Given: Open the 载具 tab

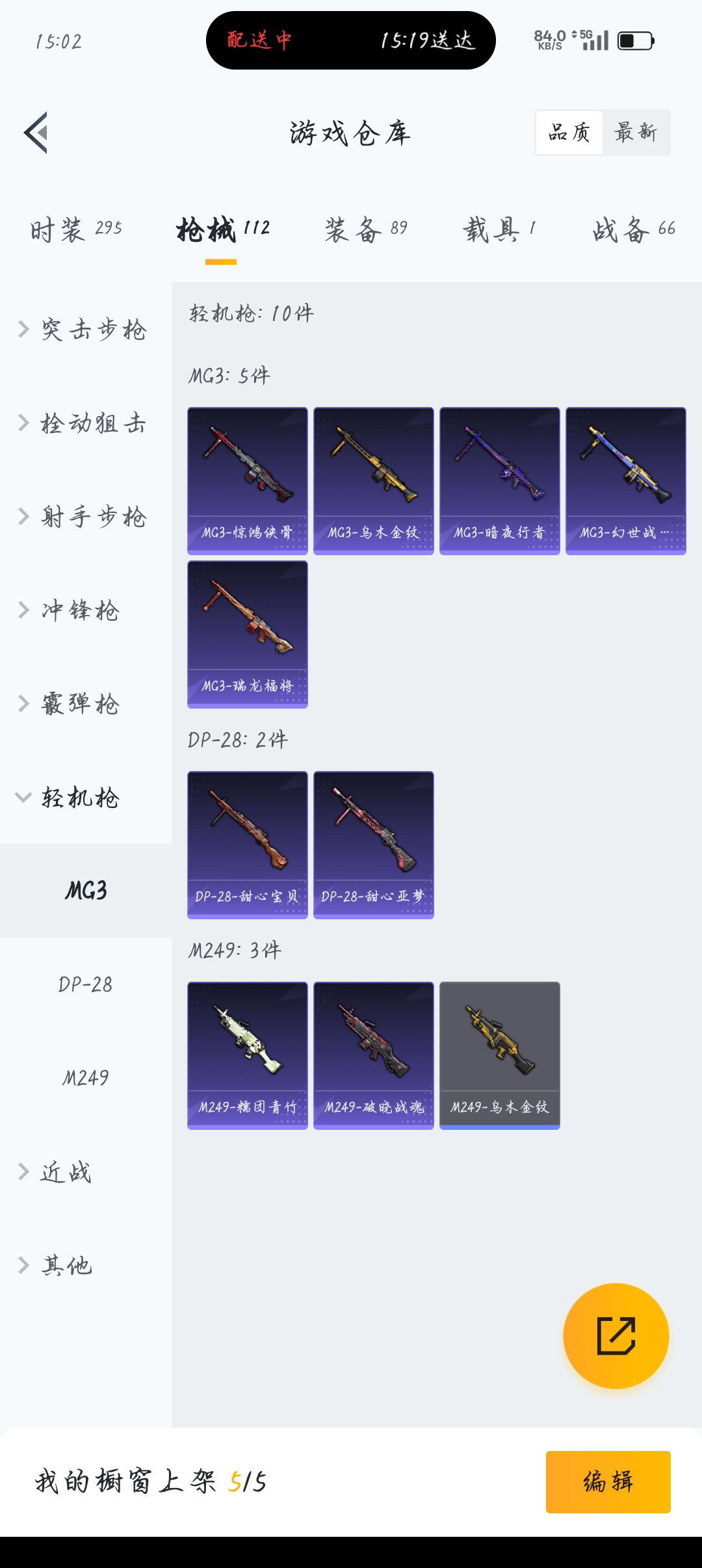Looking at the screenshot, I should pyautogui.click(x=499, y=229).
